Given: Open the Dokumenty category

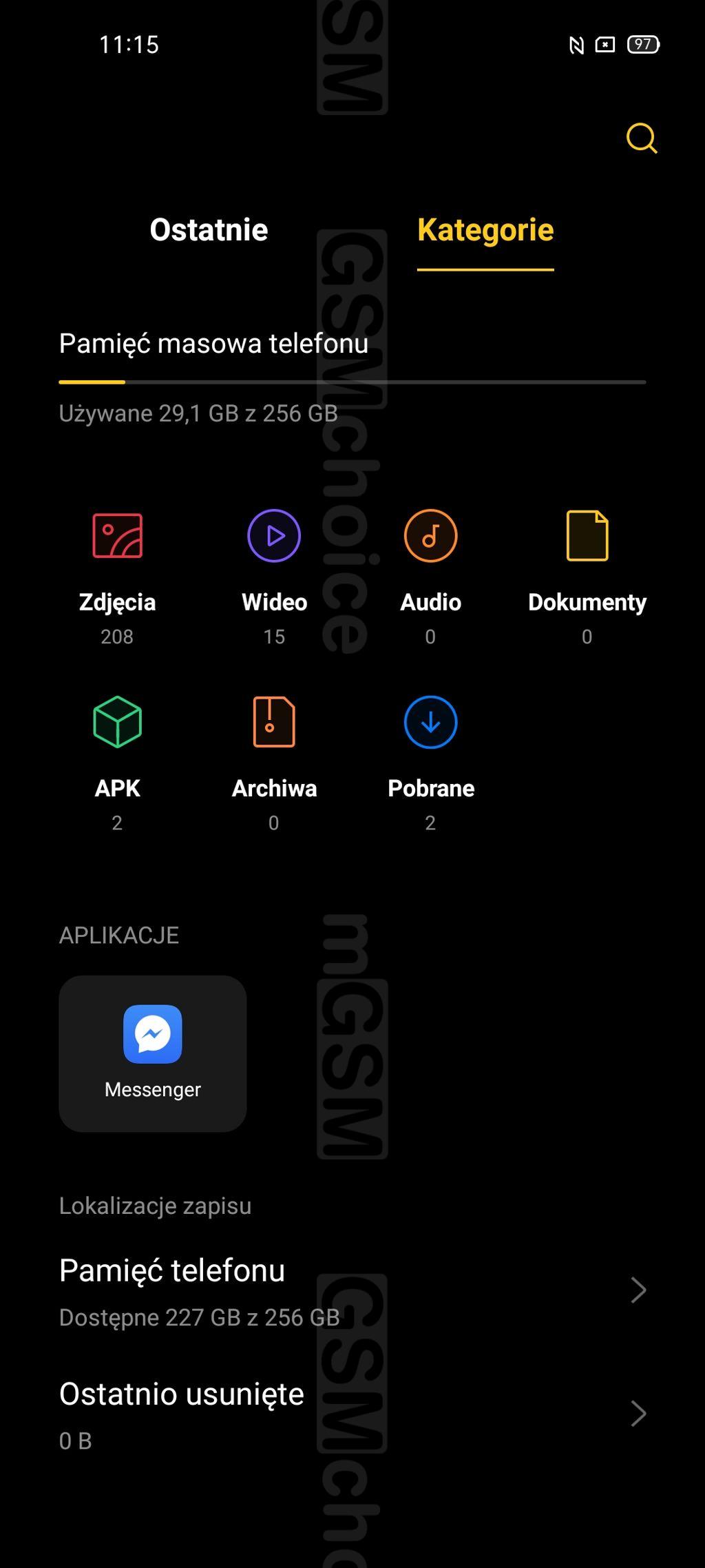Looking at the screenshot, I should pyautogui.click(x=587, y=577).
